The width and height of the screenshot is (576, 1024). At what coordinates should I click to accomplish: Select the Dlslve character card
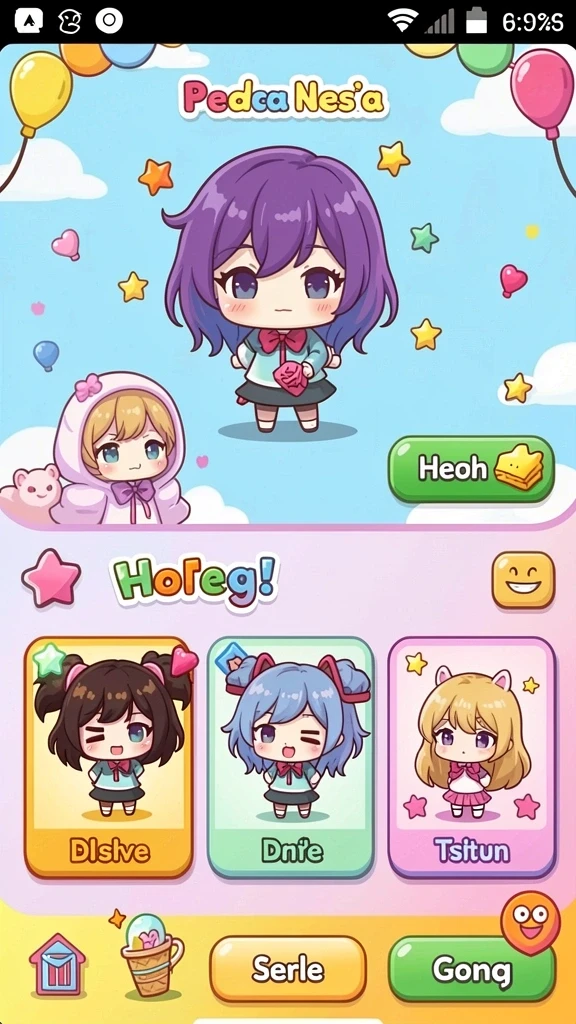(x=109, y=758)
